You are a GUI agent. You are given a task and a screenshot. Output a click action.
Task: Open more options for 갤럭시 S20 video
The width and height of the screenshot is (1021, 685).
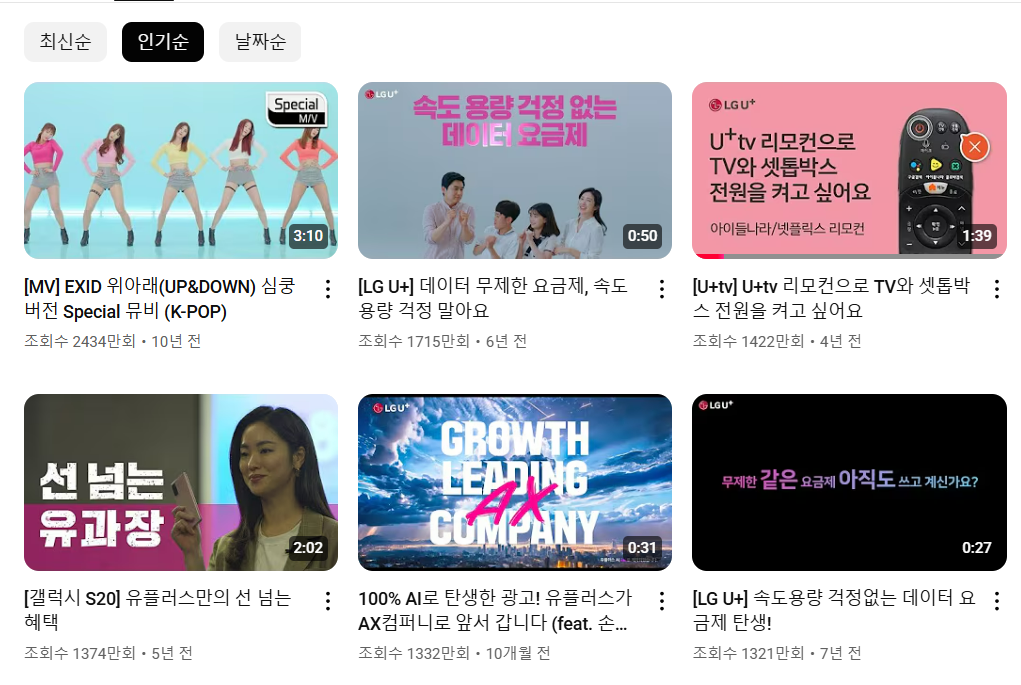point(327,601)
